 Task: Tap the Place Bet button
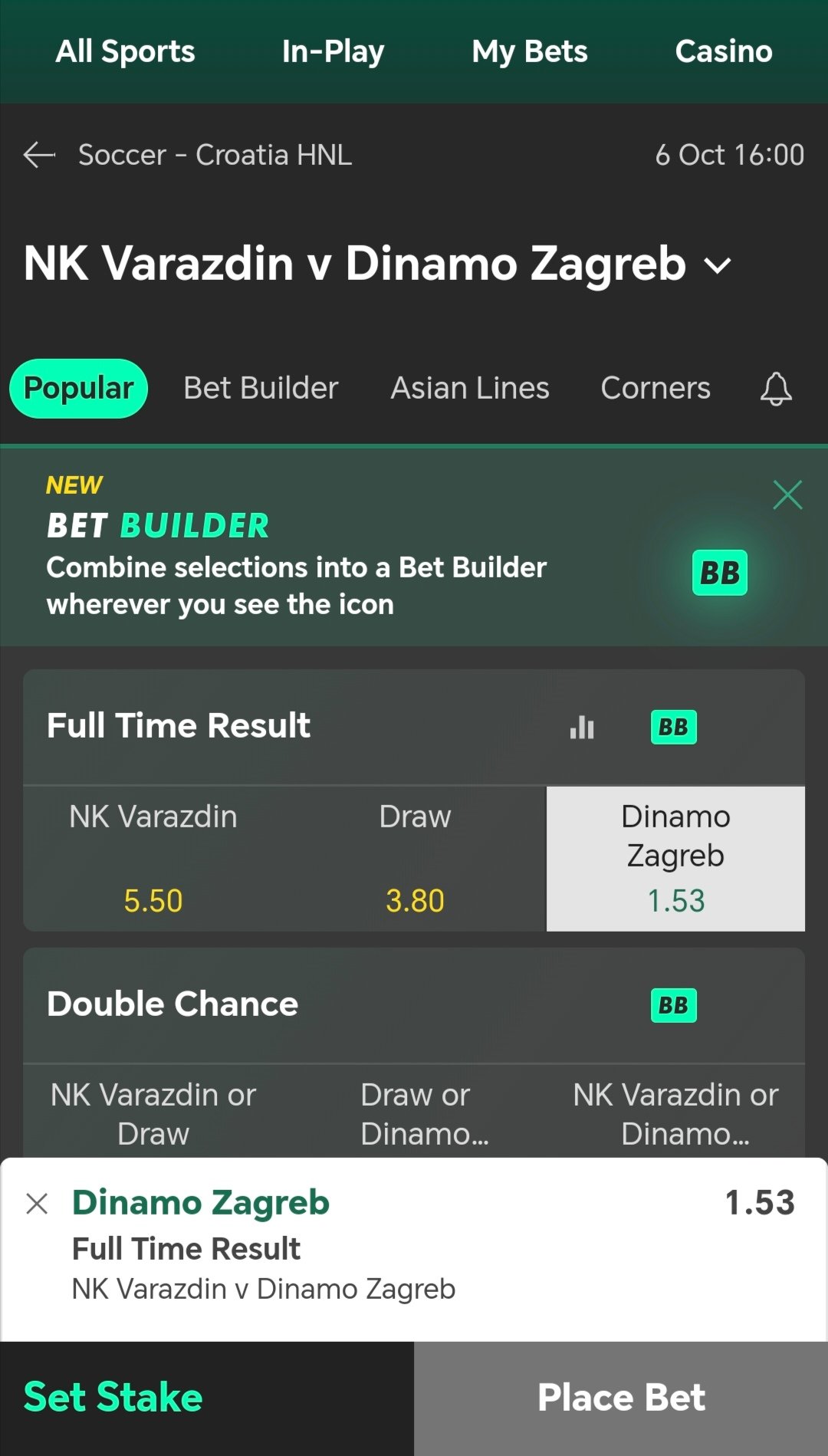point(621,1398)
